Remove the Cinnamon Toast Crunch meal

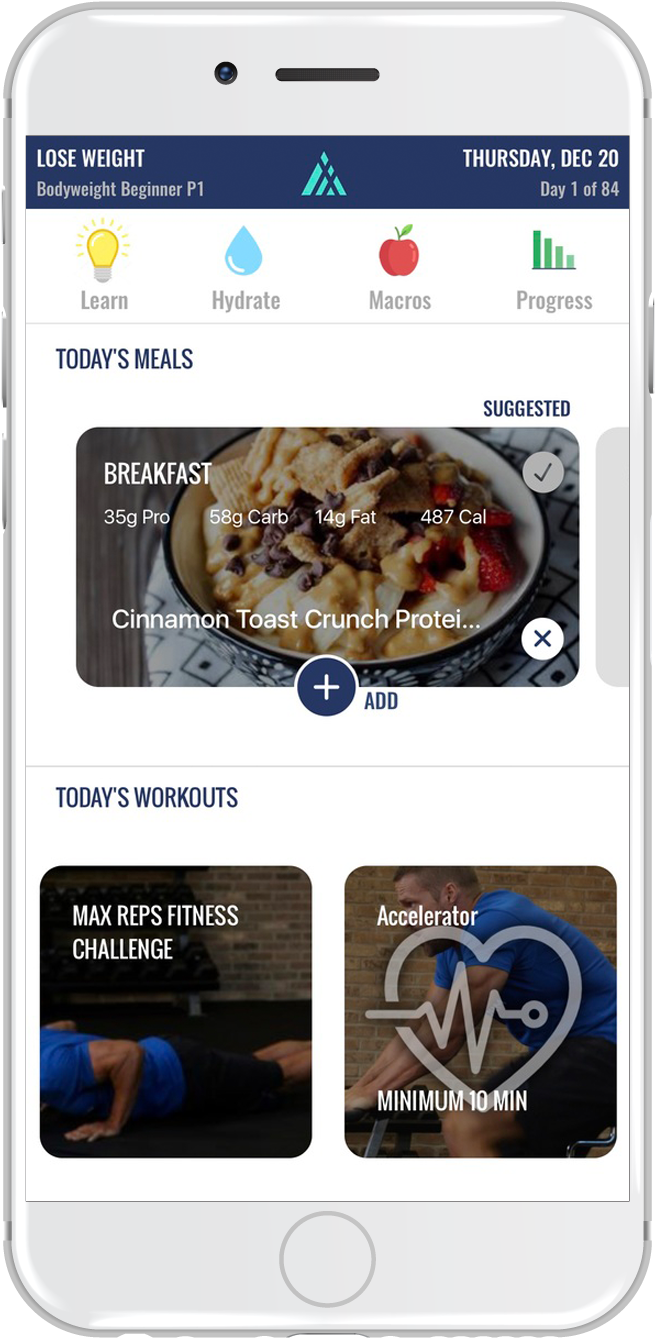(542, 638)
